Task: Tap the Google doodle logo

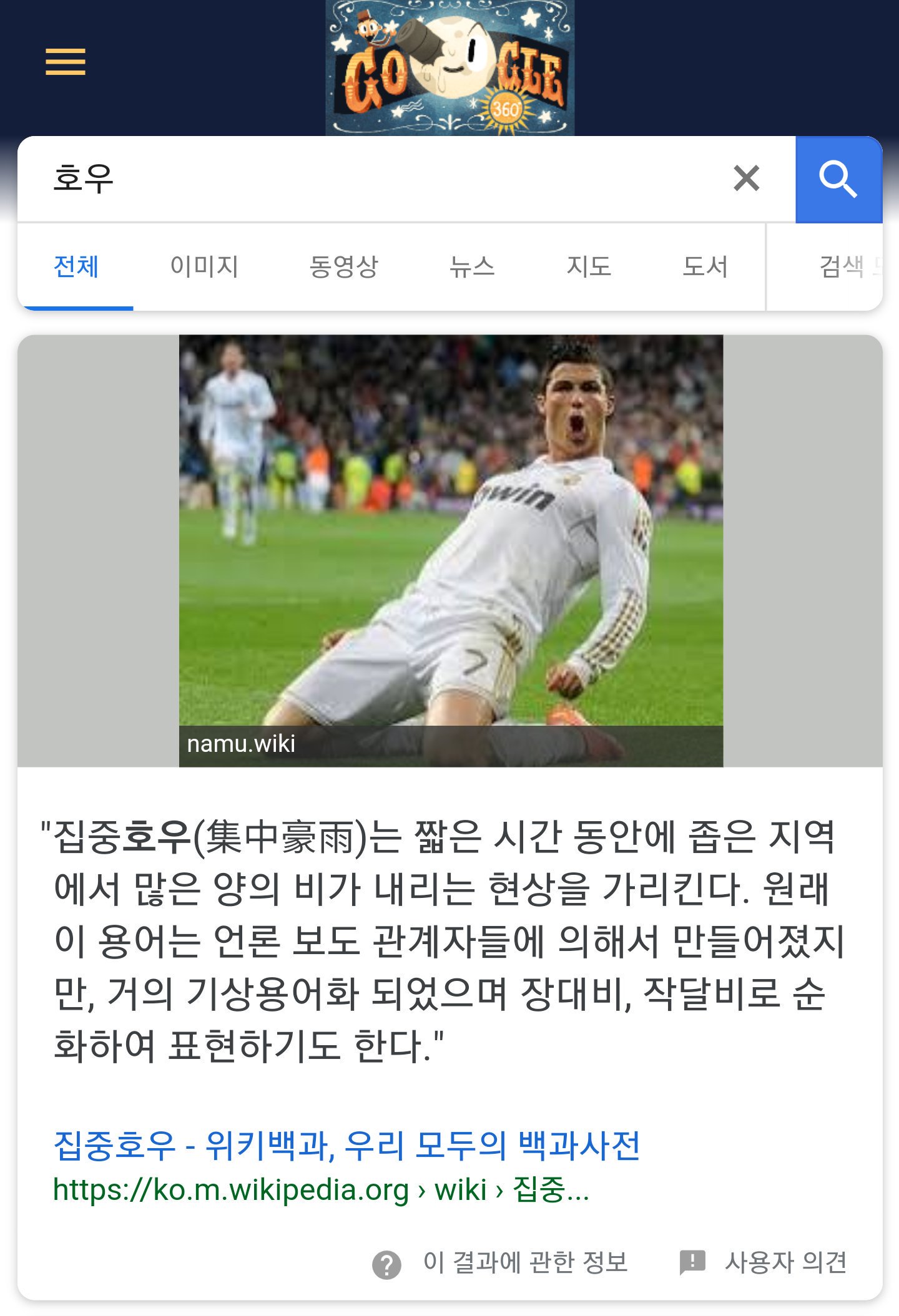Action: pos(449,67)
